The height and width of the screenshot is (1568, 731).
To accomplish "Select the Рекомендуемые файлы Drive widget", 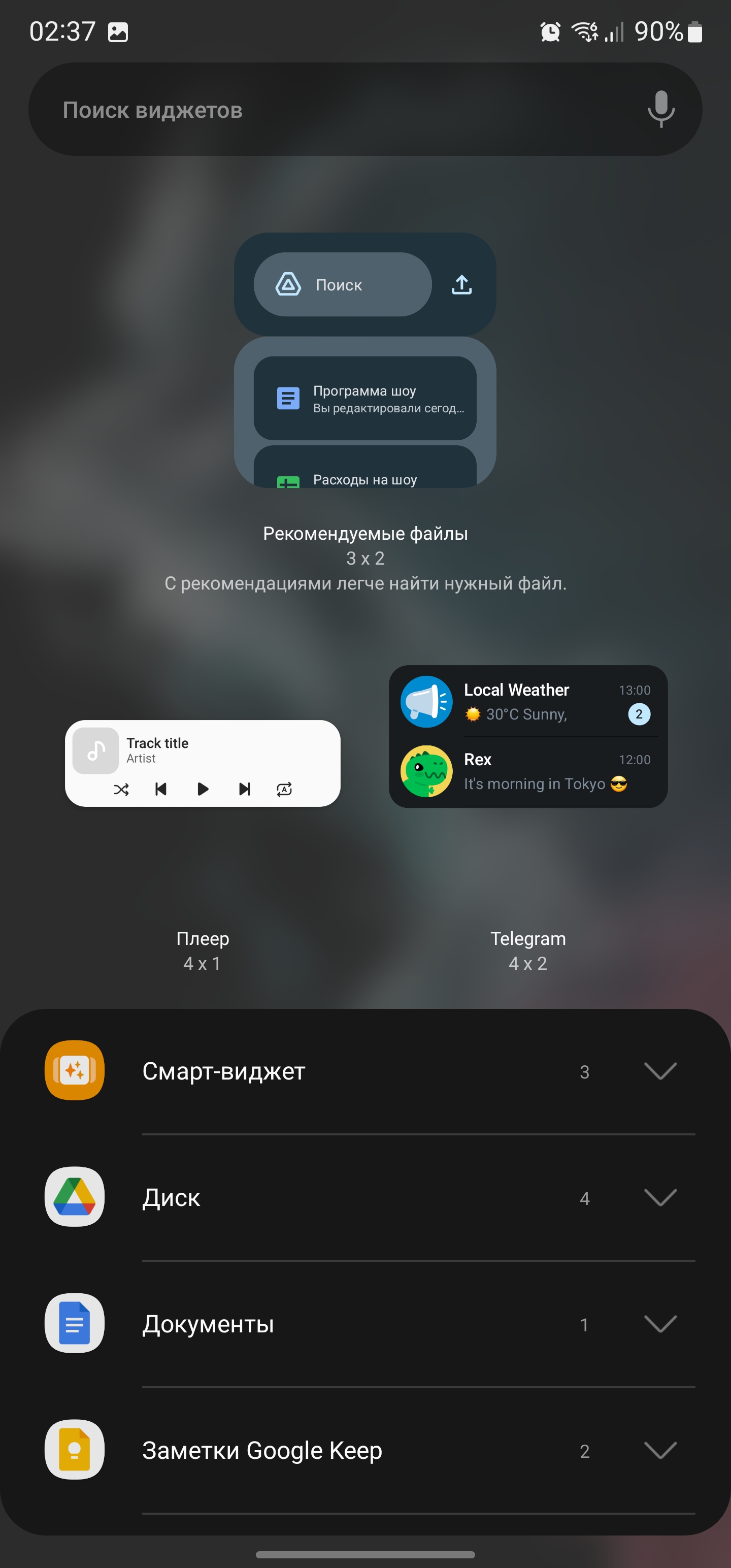I will [x=364, y=361].
